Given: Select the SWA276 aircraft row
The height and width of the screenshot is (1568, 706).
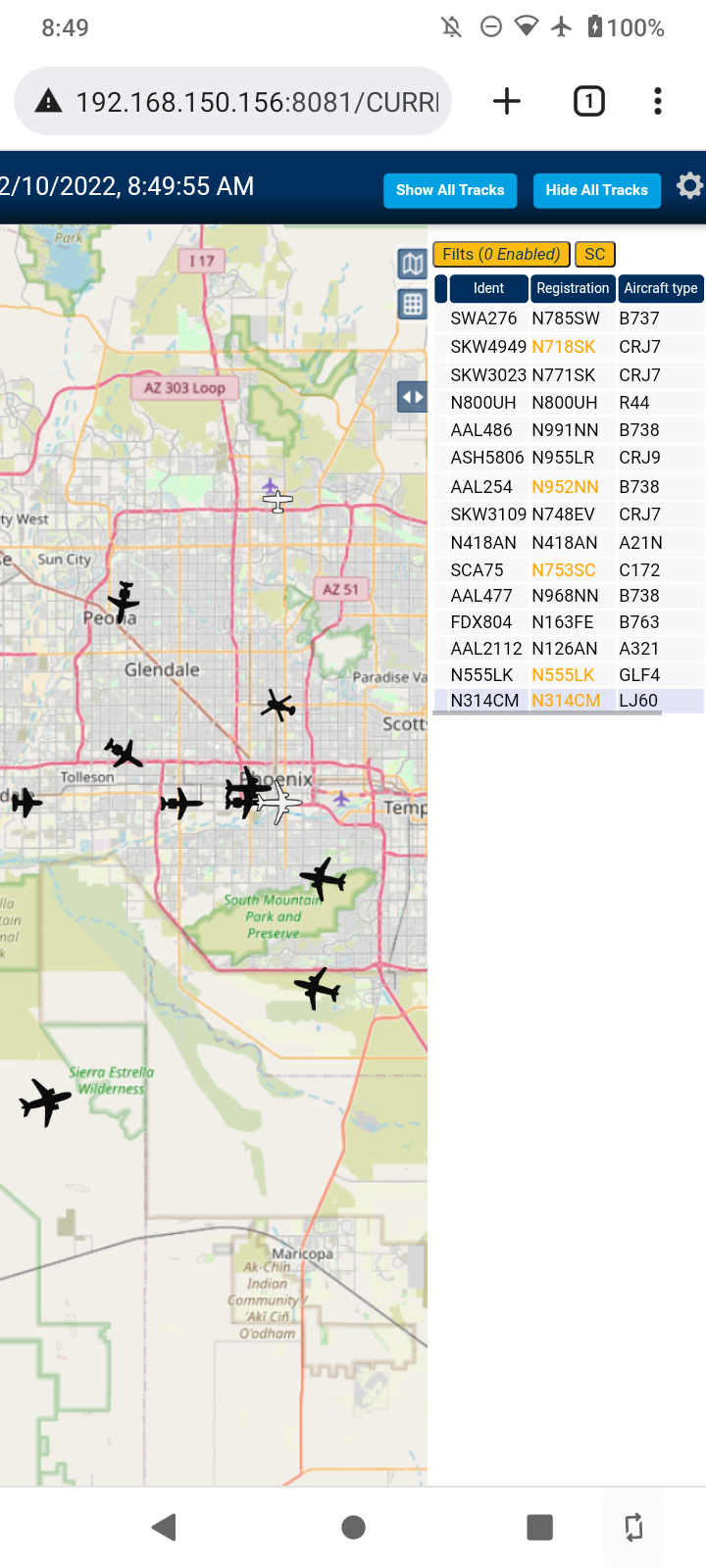Looking at the screenshot, I should [569, 318].
